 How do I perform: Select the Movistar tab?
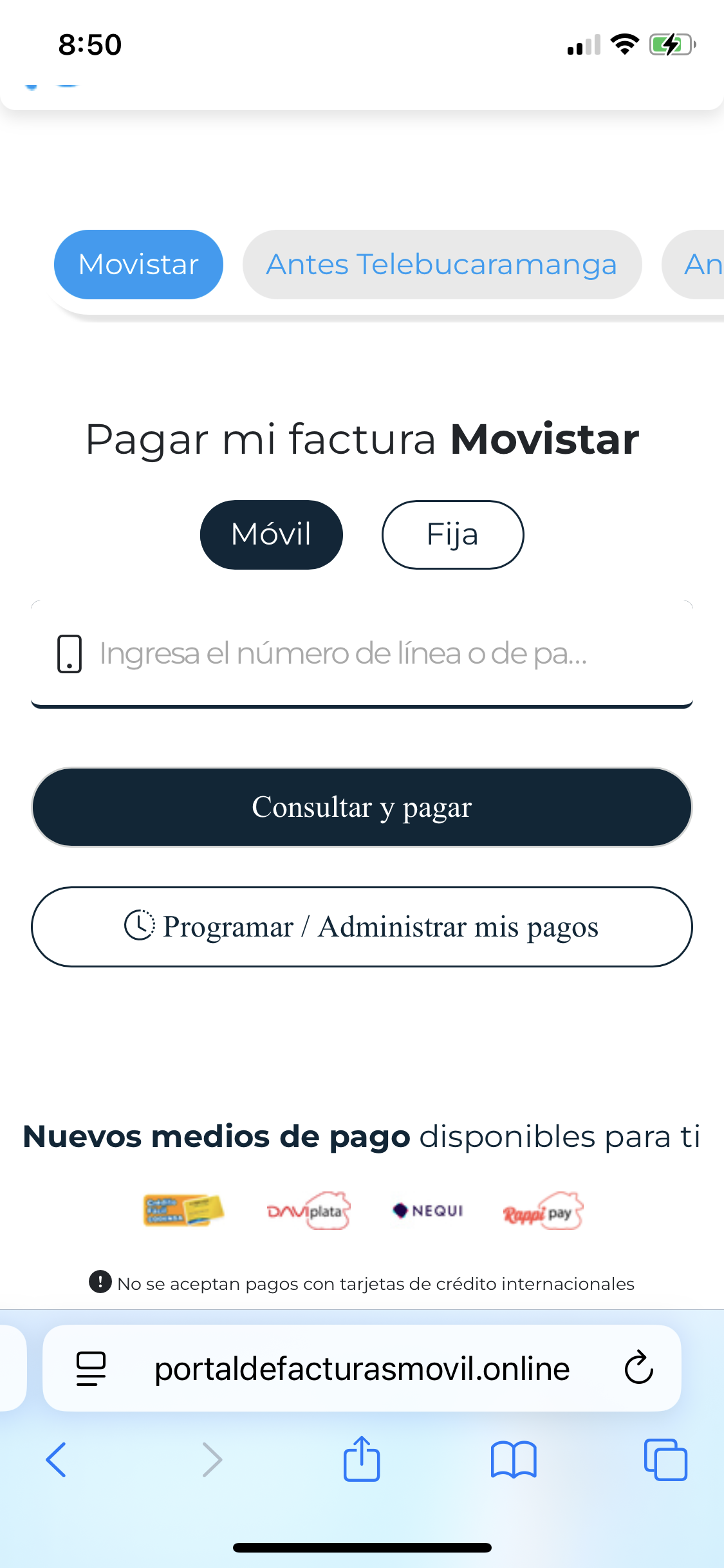click(x=138, y=265)
